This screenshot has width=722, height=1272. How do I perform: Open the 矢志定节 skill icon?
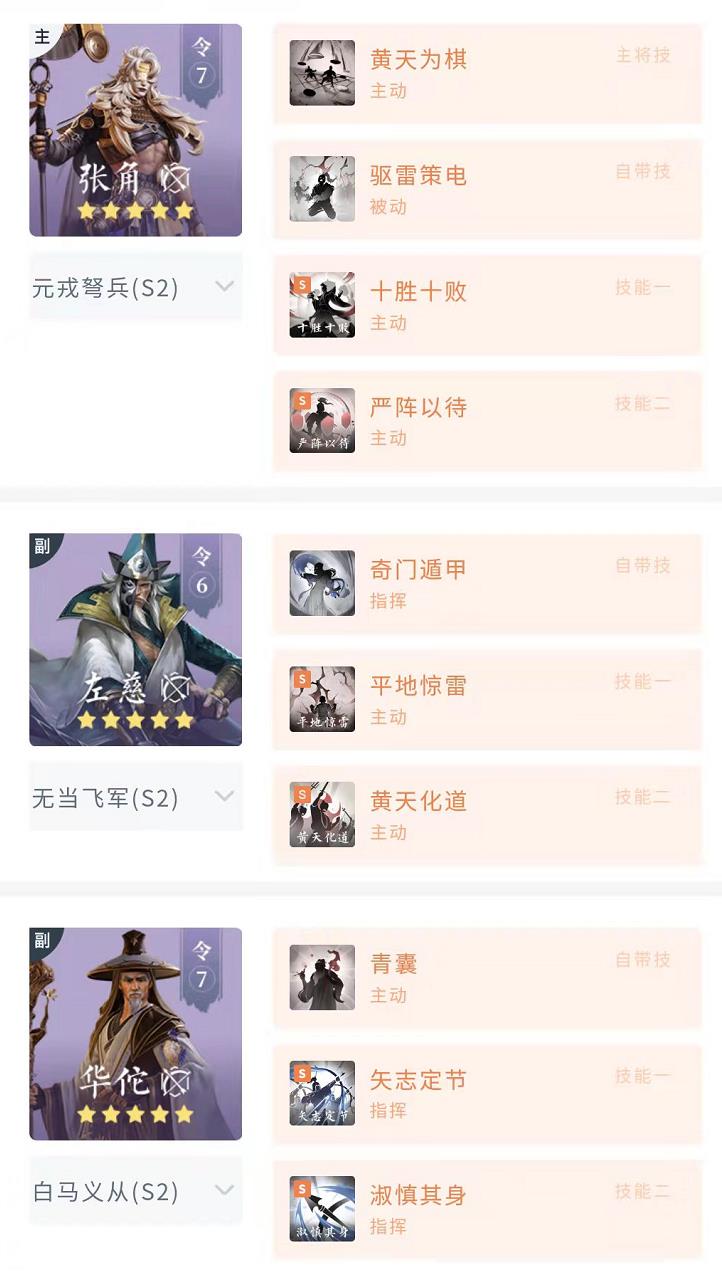(321, 1092)
